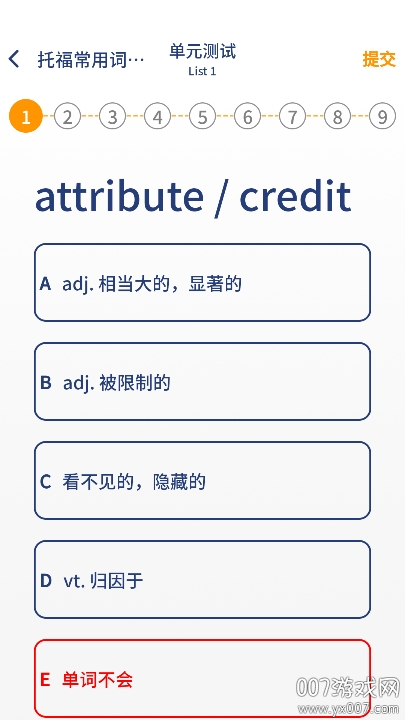
Task: Open question 9
Action: click(x=382, y=117)
